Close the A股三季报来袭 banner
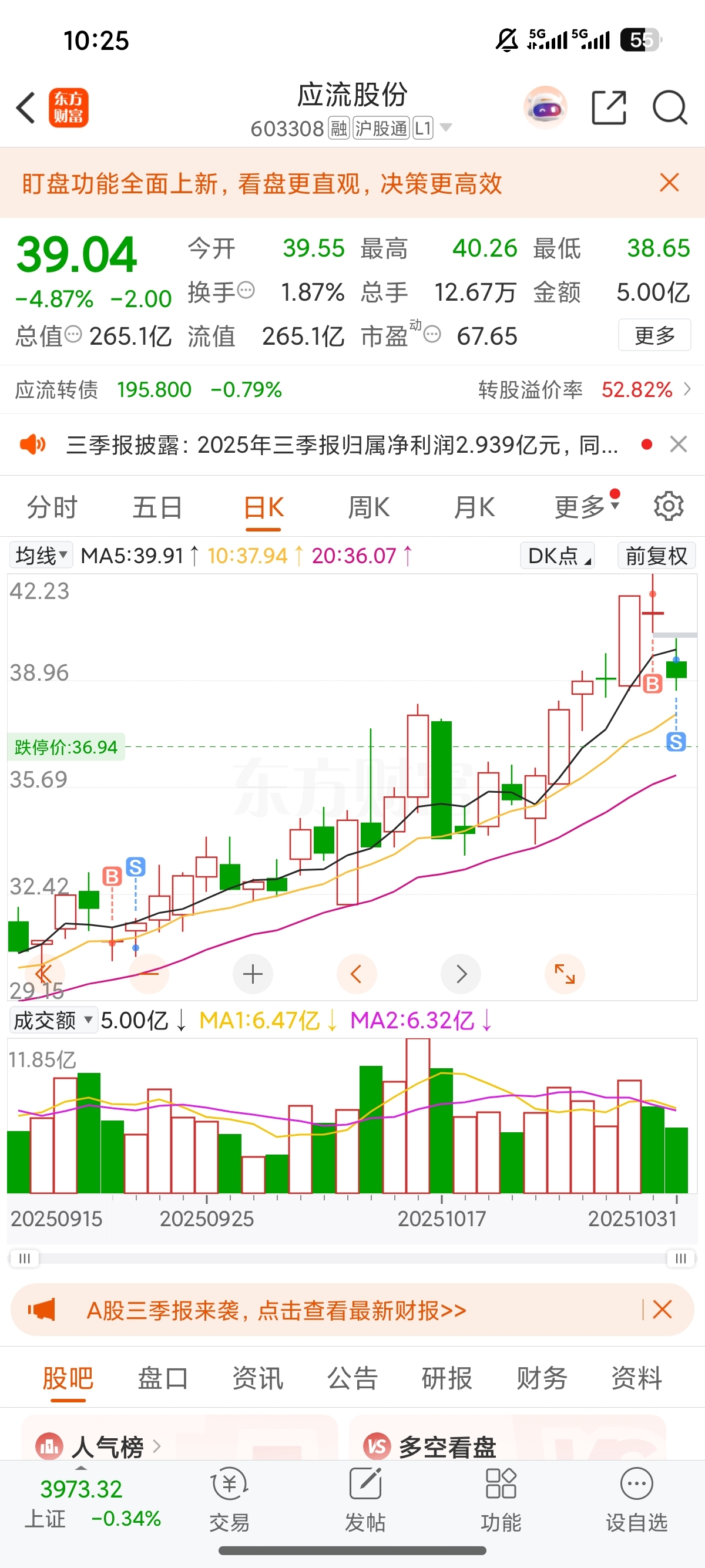Viewport: 705px width, 1568px height. [x=662, y=1309]
